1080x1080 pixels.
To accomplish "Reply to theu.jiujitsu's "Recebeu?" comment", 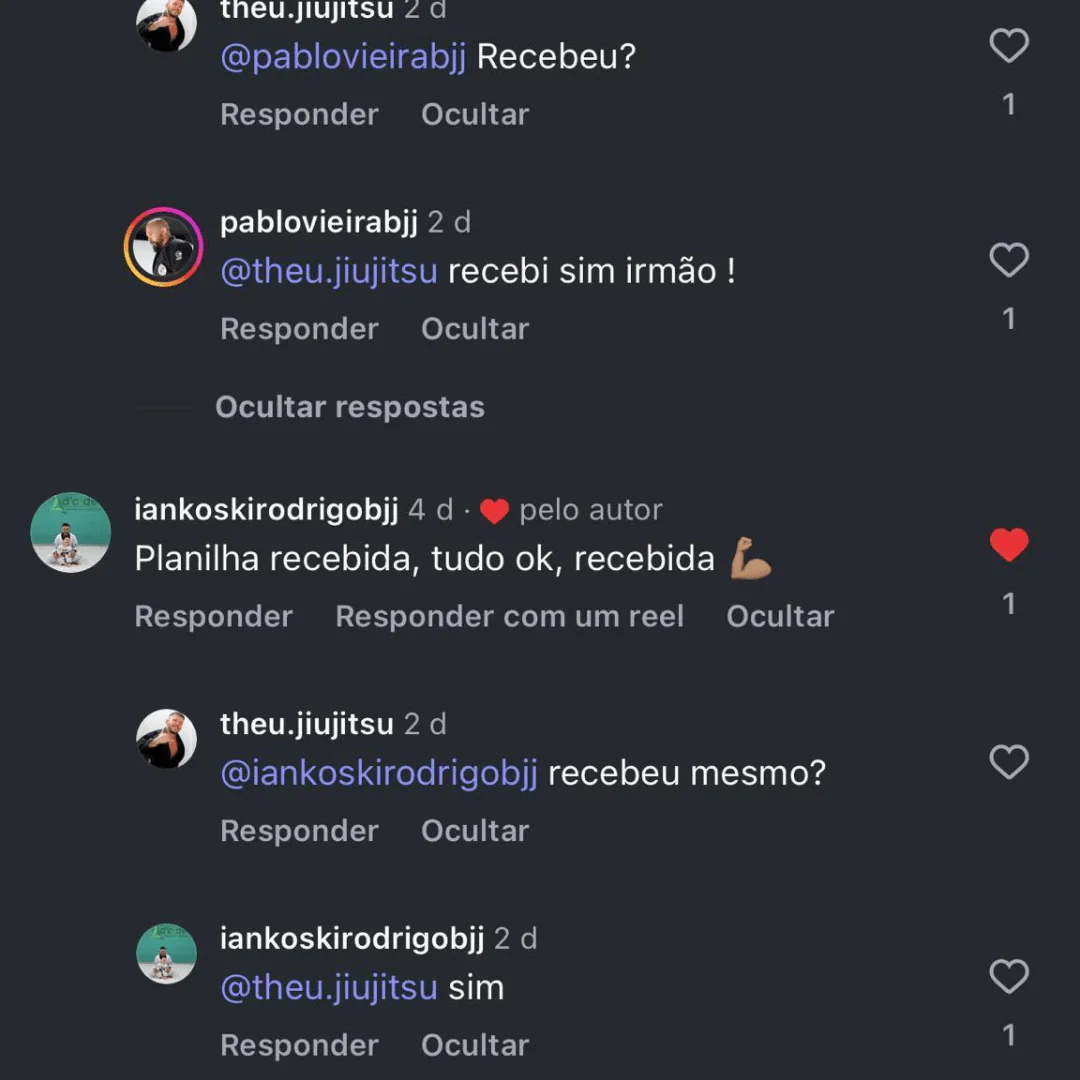I will [x=299, y=115].
